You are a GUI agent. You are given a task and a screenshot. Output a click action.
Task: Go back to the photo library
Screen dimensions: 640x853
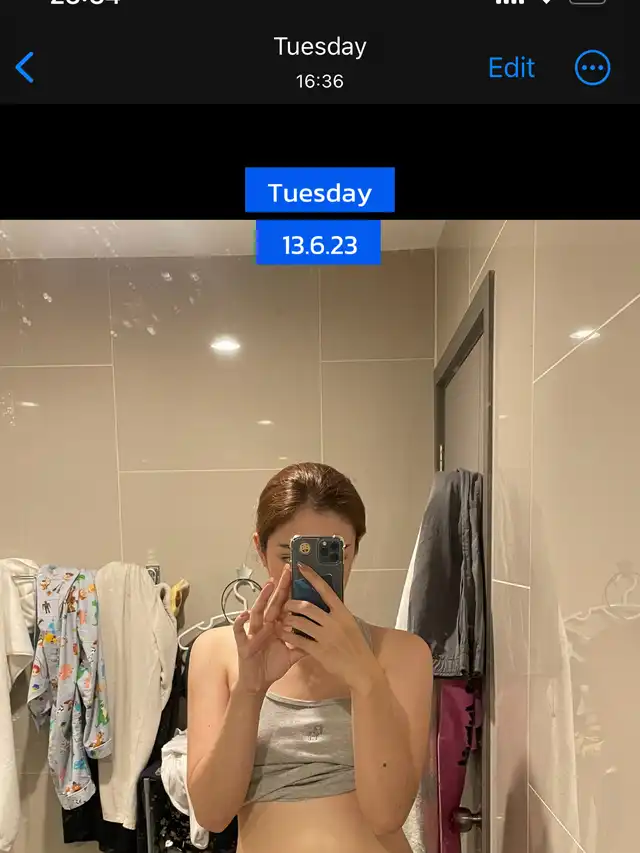pos(24,67)
